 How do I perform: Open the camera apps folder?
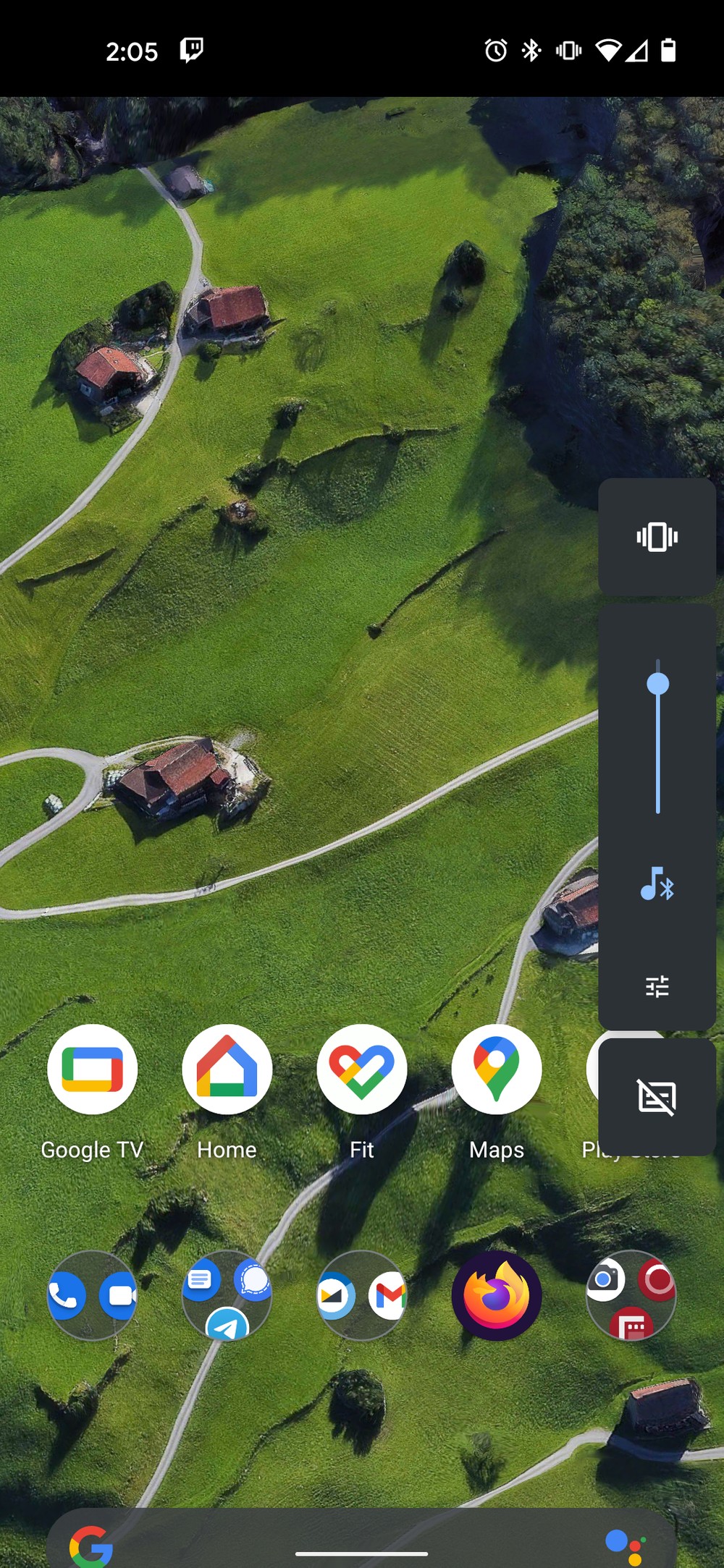631,1295
